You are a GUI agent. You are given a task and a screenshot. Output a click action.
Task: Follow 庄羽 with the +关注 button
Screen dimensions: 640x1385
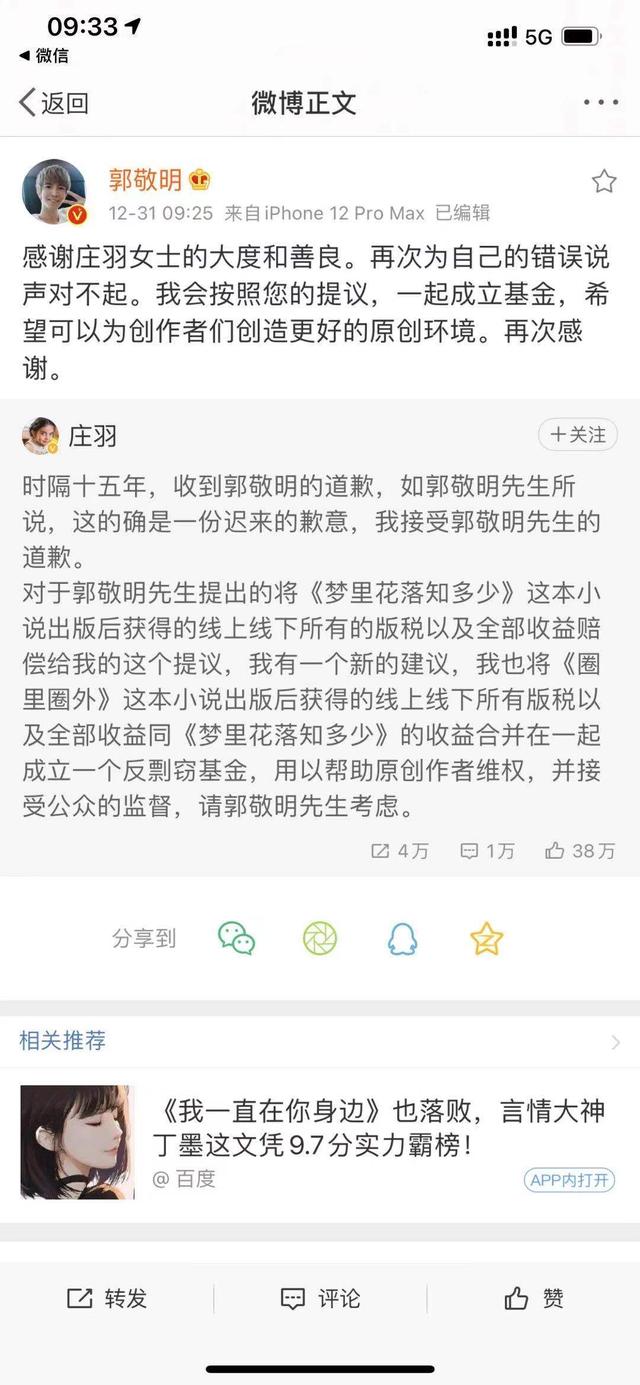(x=578, y=435)
